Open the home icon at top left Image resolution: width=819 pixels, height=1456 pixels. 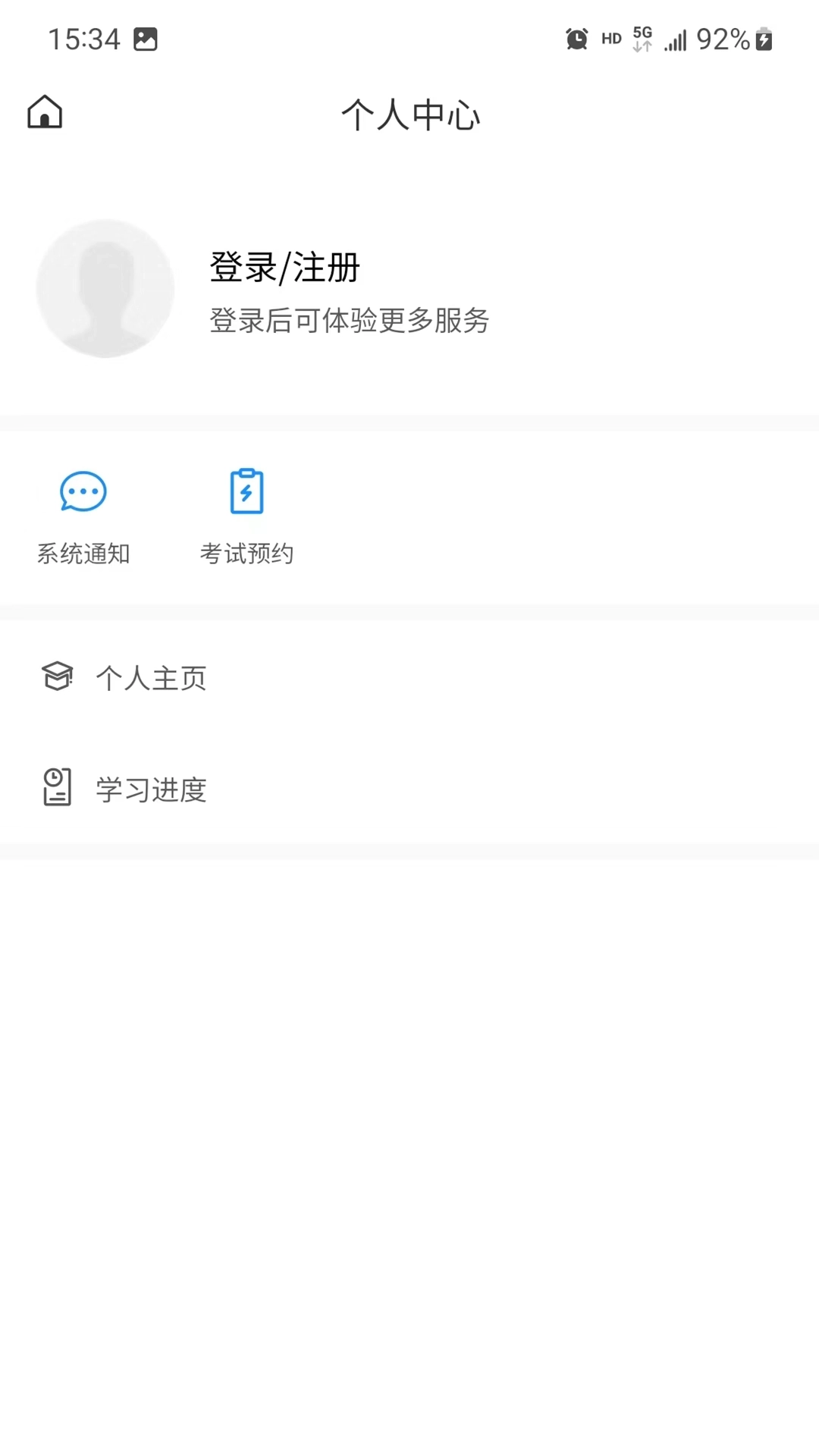[x=44, y=111]
